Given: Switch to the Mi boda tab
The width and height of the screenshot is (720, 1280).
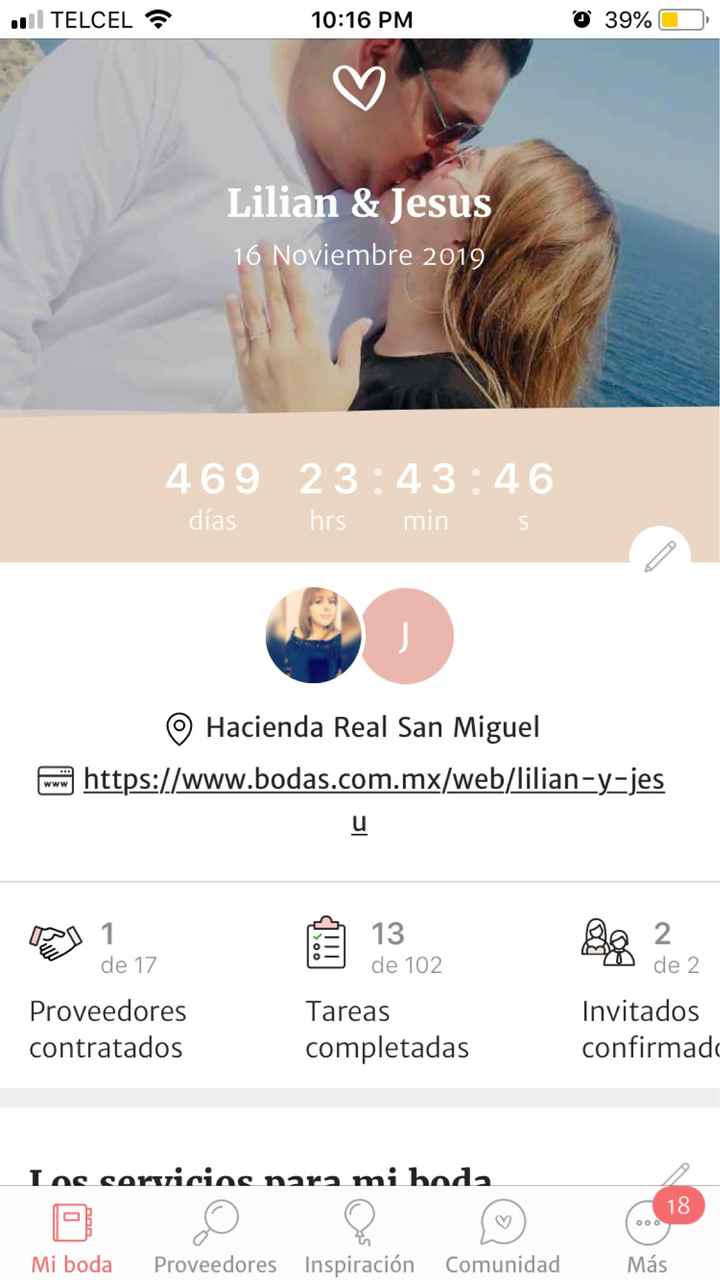Looking at the screenshot, I should 70,1235.
